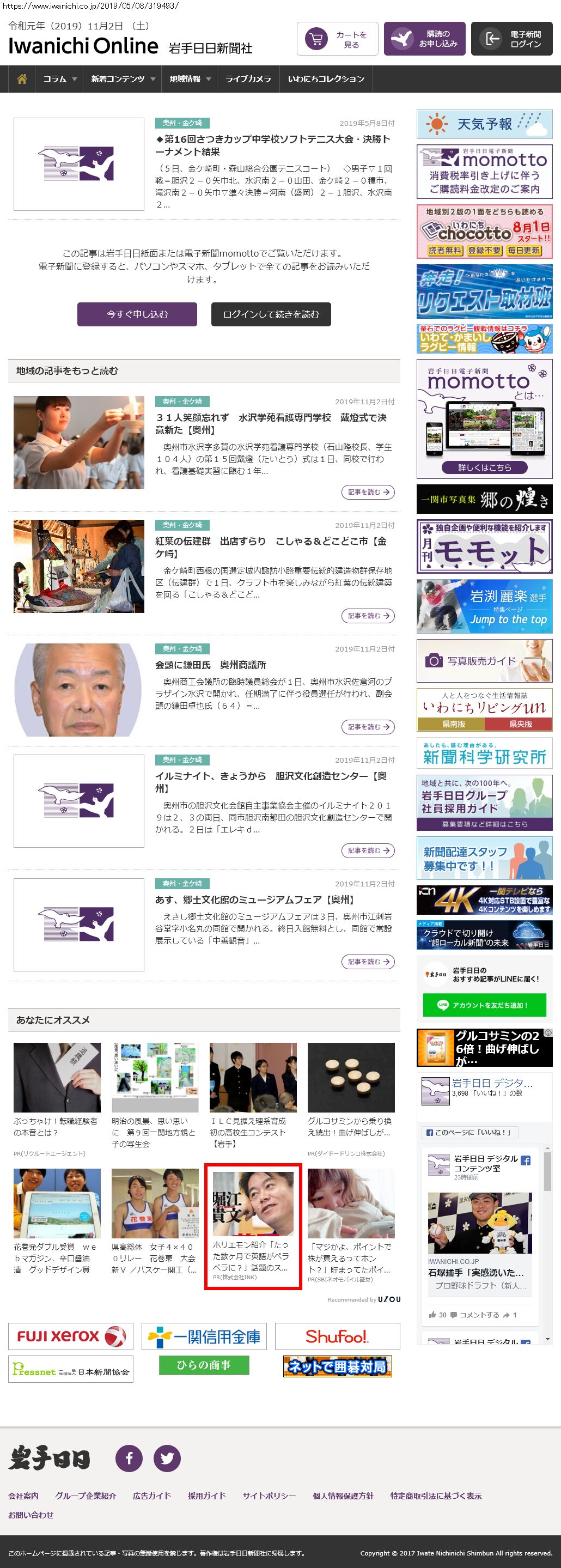Expand the 地域情報 menu

click(189, 79)
